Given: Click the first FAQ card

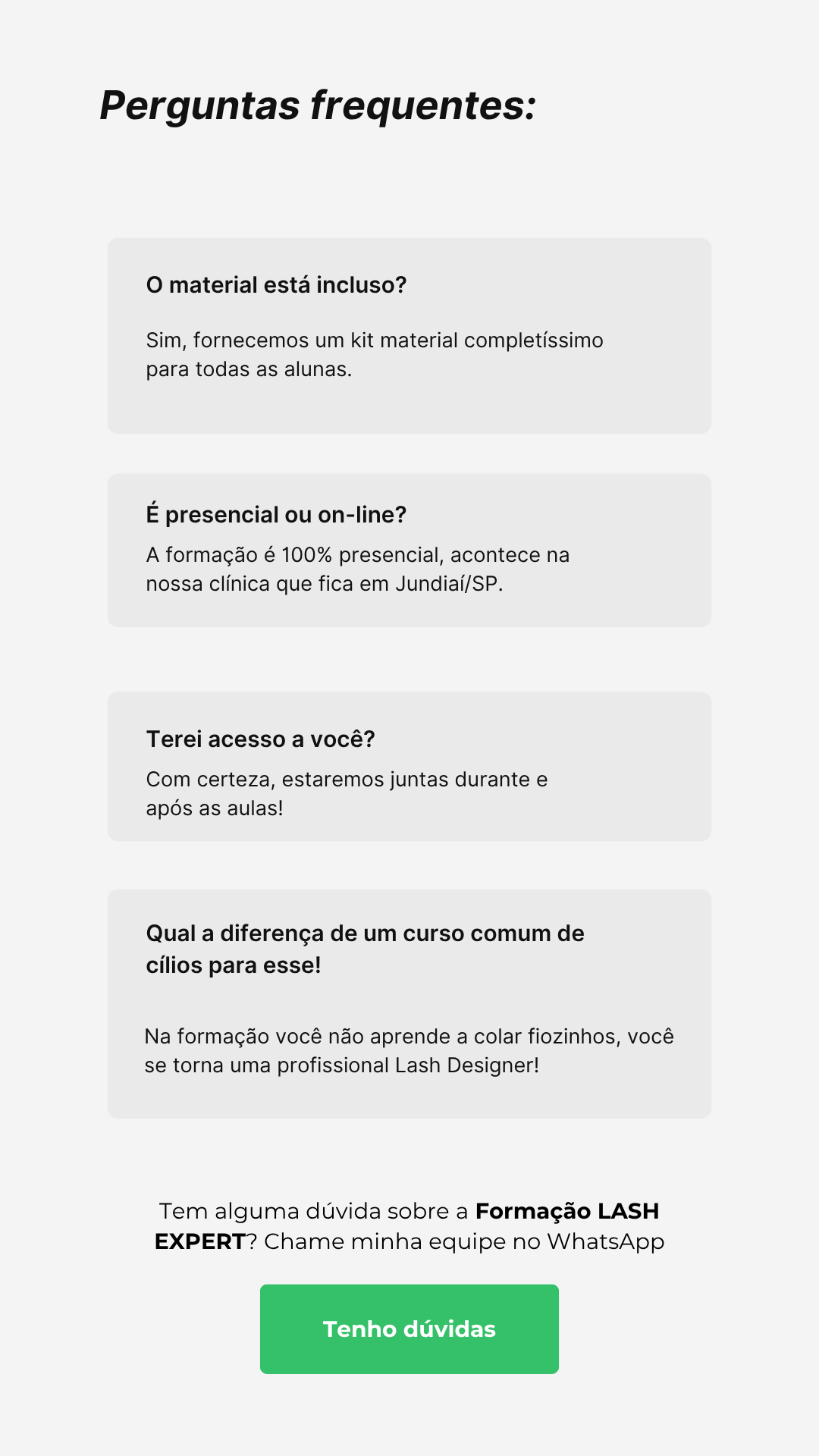Looking at the screenshot, I should pyautogui.click(x=409, y=336).
